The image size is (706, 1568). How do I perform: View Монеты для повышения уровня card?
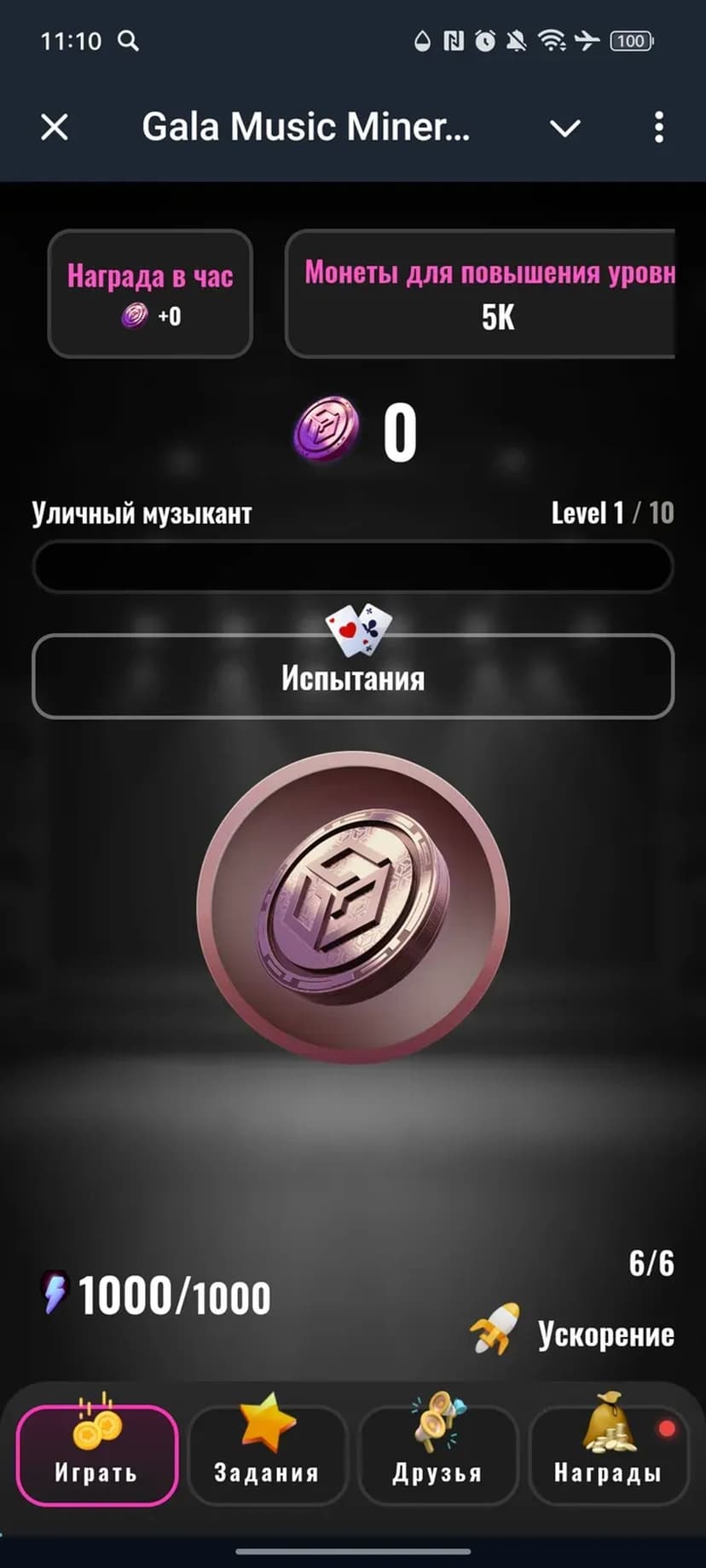[x=483, y=294]
